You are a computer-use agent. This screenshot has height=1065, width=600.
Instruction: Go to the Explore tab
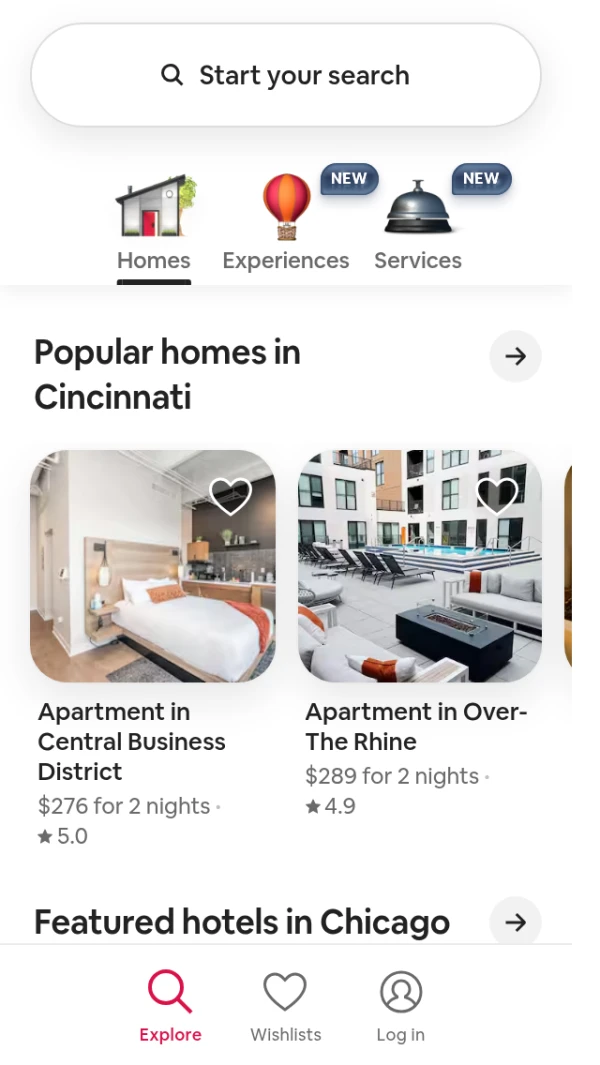[170, 1005]
